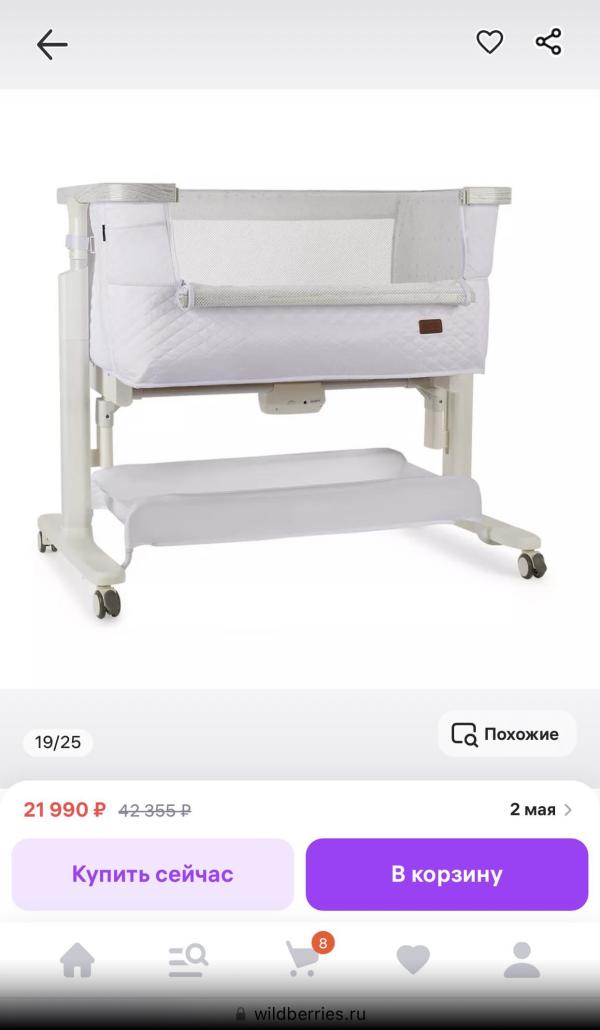Viewport: 600px width, 1030px height.
Task: Go back using the arrow icon
Action: click(x=52, y=44)
